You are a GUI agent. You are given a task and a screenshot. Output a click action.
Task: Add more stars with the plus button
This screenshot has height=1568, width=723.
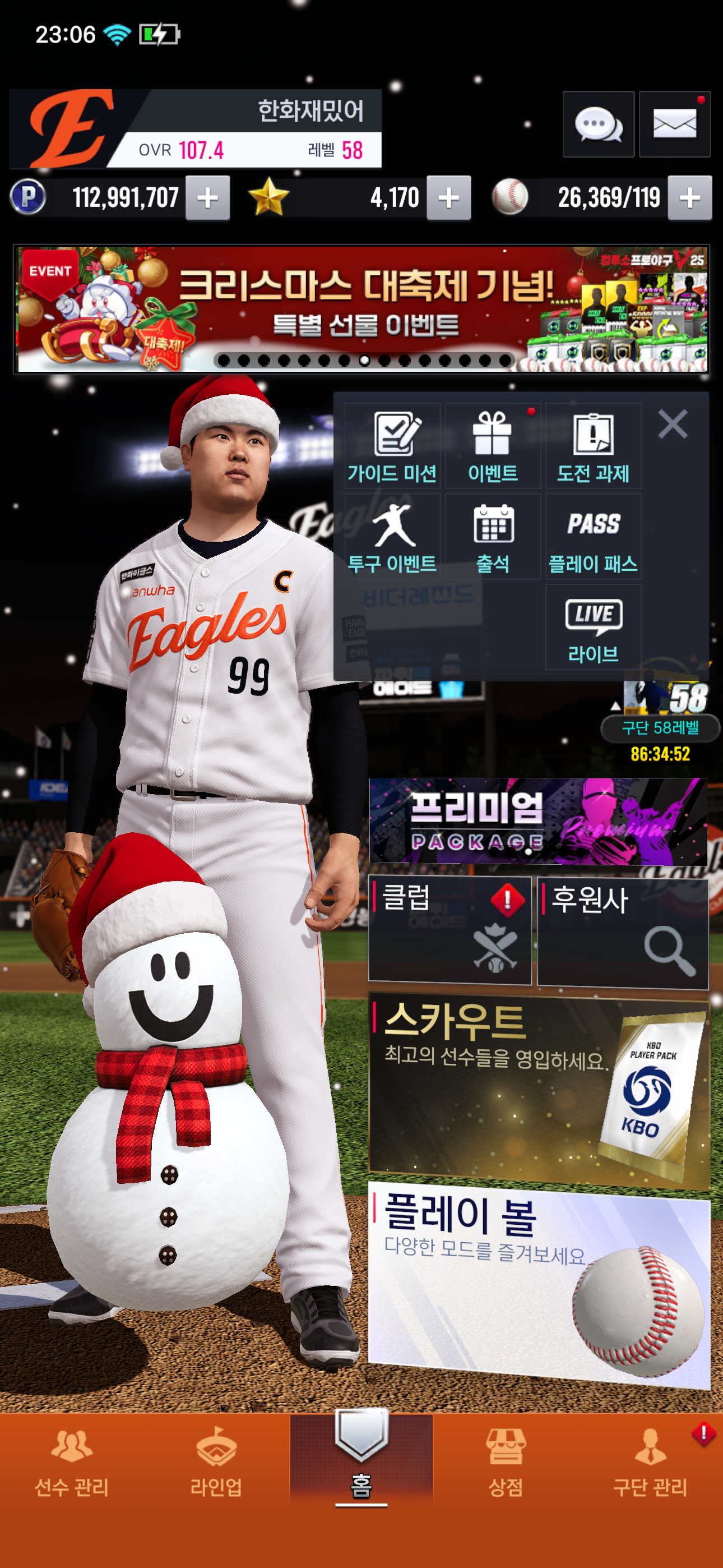[x=448, y=198]
